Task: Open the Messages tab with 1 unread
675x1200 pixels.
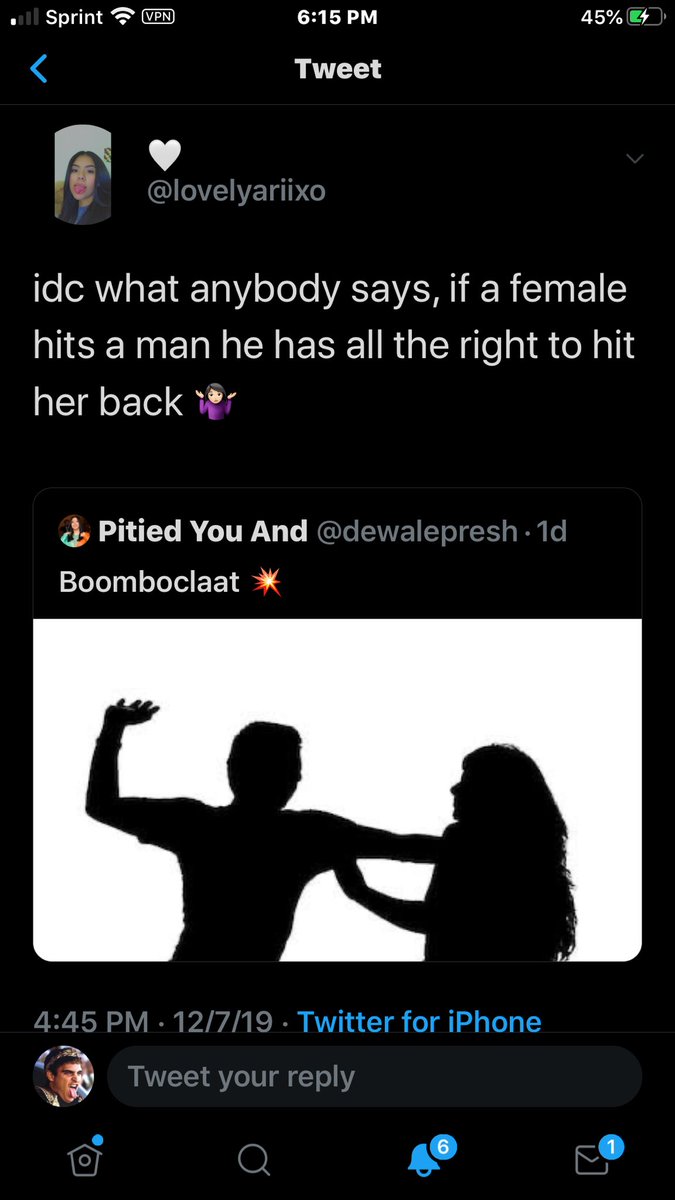Action: (591, 1159)
